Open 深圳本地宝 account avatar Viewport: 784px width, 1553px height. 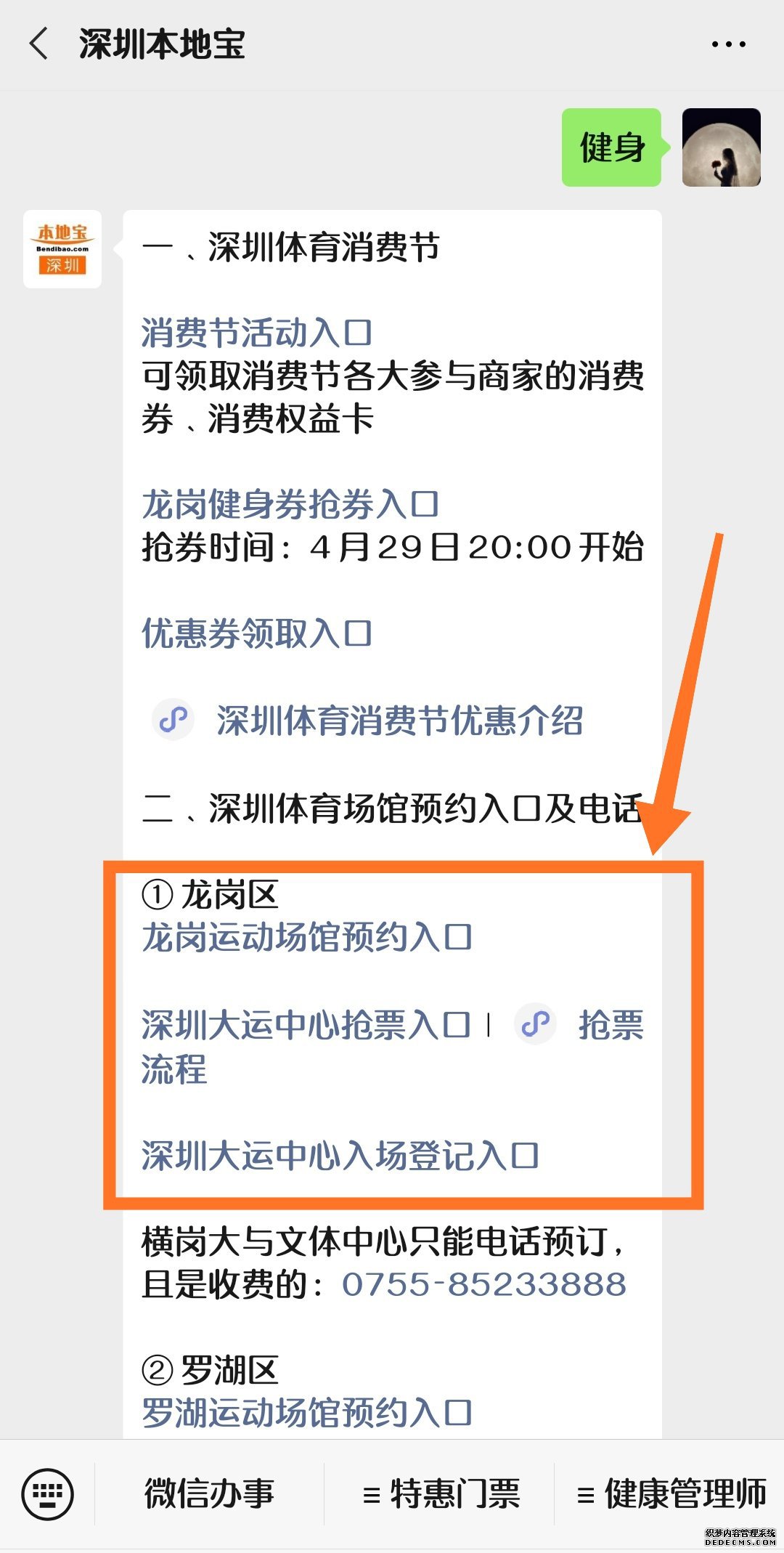click(62, 249)
